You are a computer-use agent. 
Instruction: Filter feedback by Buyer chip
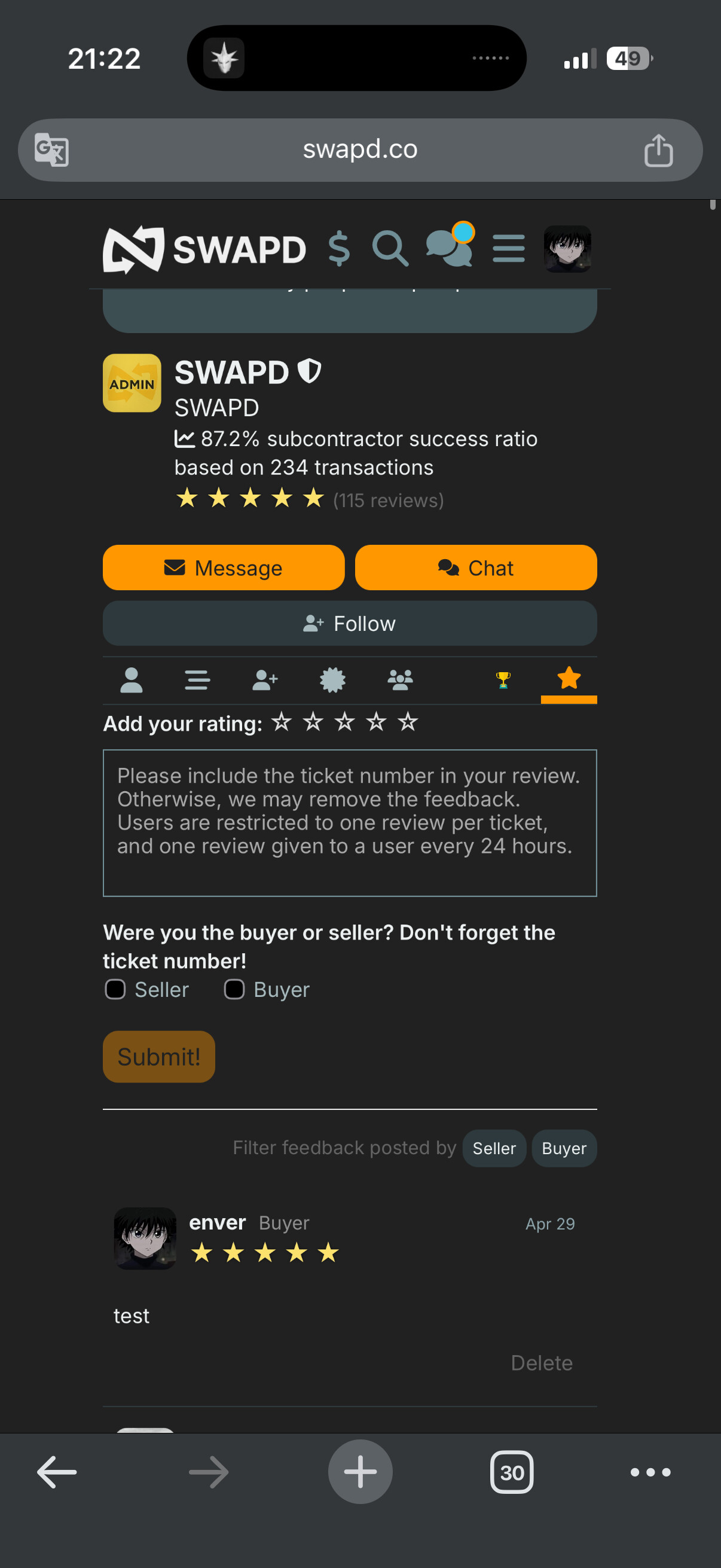tap(564, 1148)
